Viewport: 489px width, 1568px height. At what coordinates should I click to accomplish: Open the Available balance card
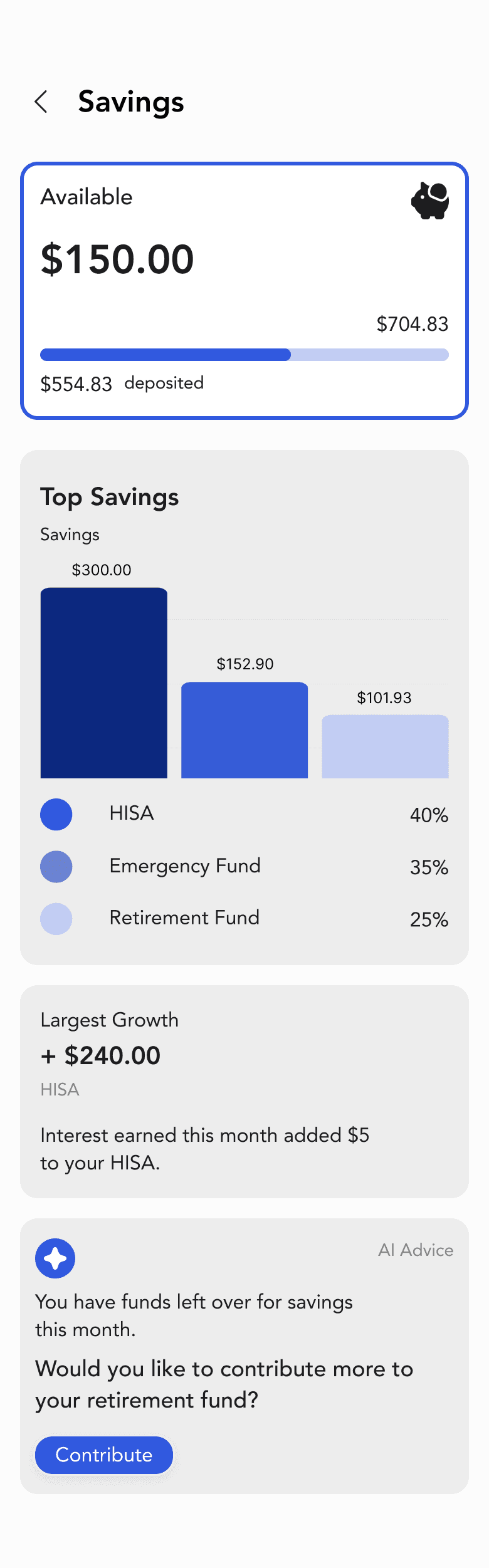pyautogui.click(x=244, y=291)
